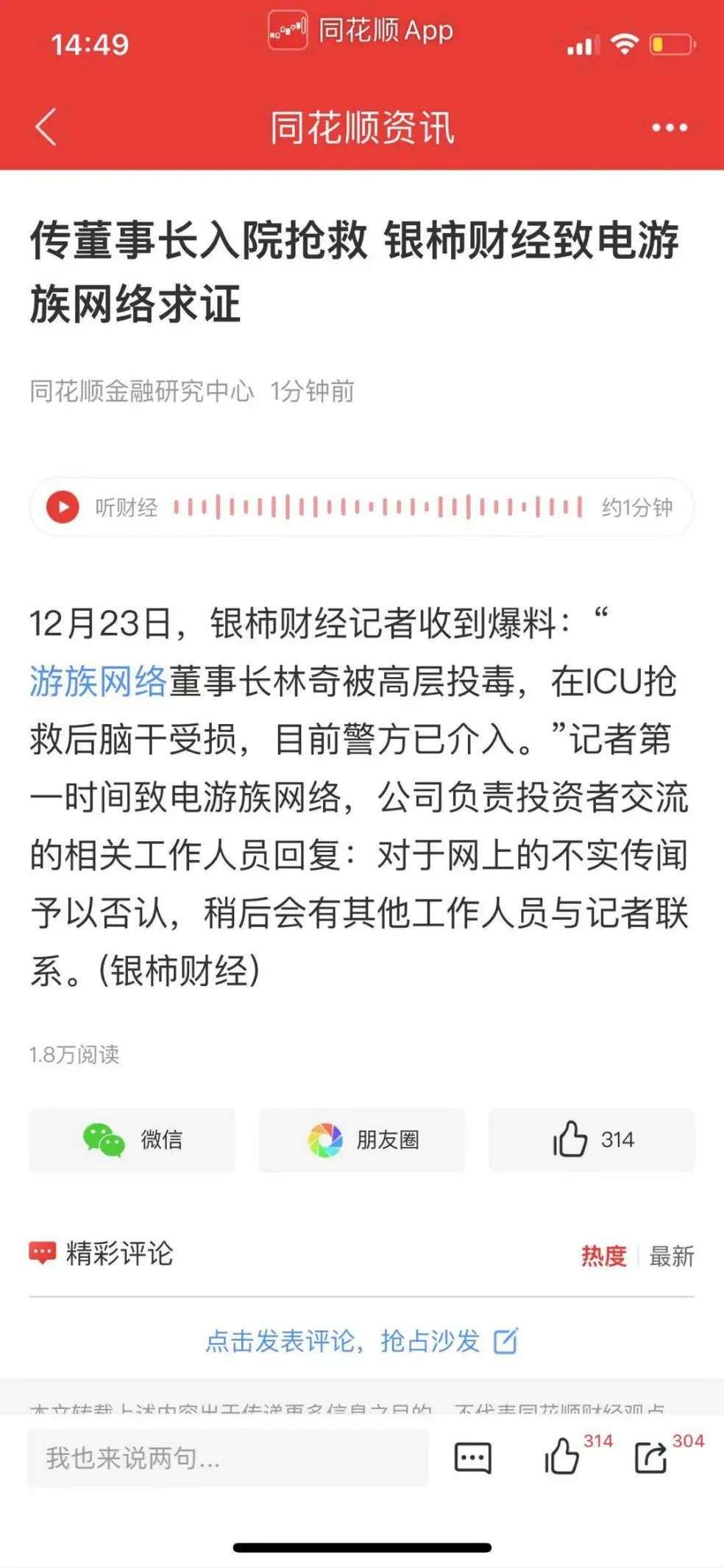Like the article via the 314 button
Viewport: 724px width, 1568px height.
[x=592, y=1140]
